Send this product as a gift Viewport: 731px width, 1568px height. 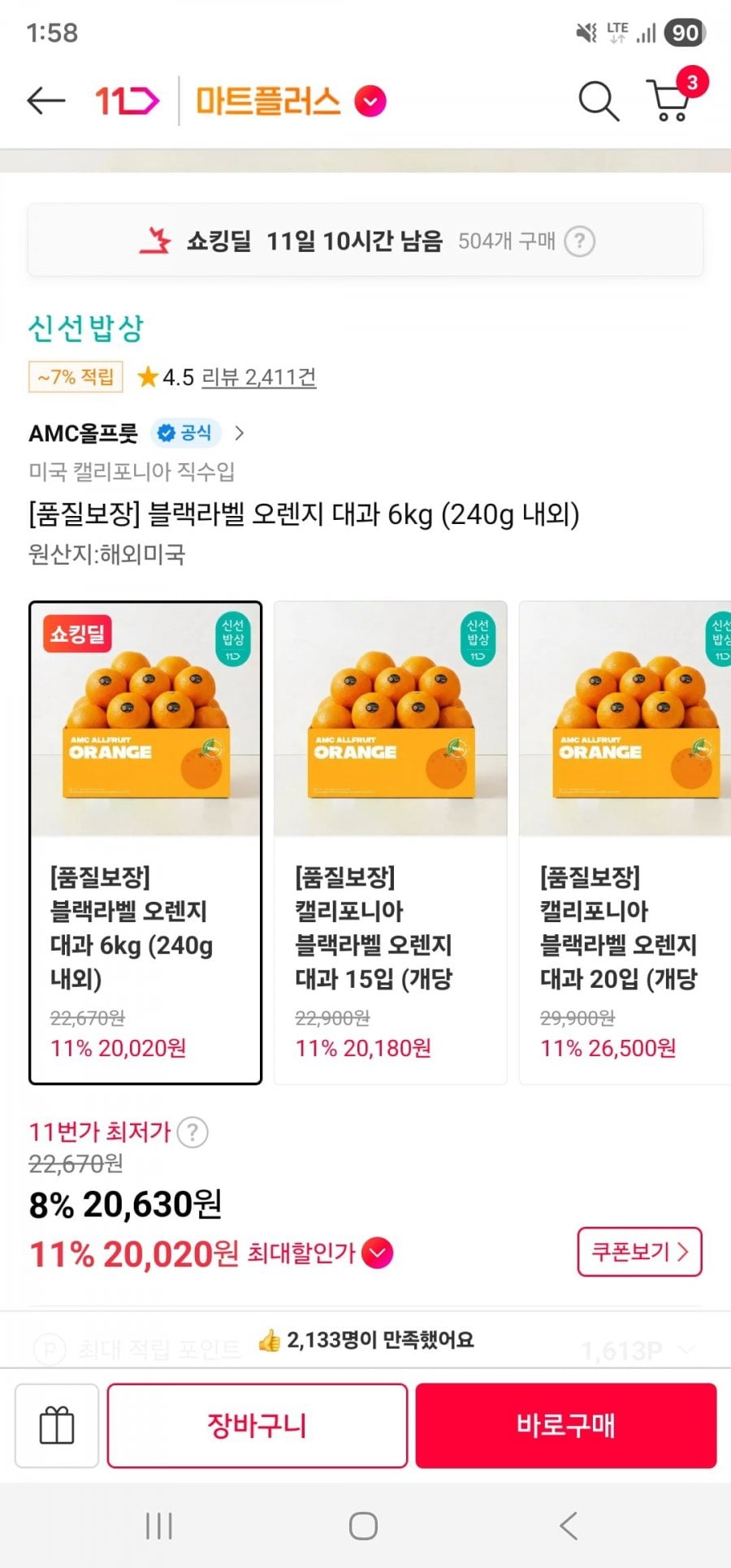[57, 1426]
